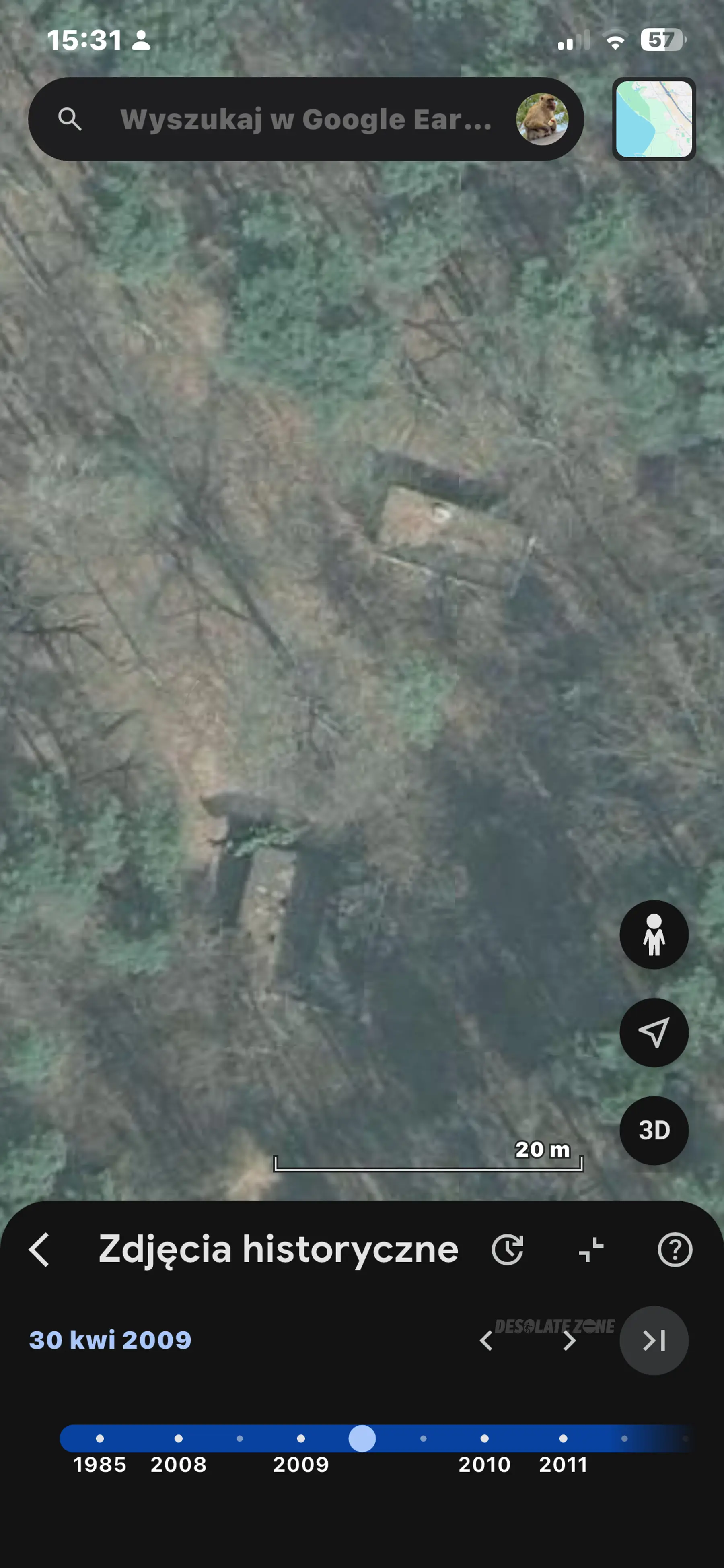Select the 2009 marker on the timeline
Image resolution: width=724 pixels, height=1568 pixels.
click(300, 1439)
